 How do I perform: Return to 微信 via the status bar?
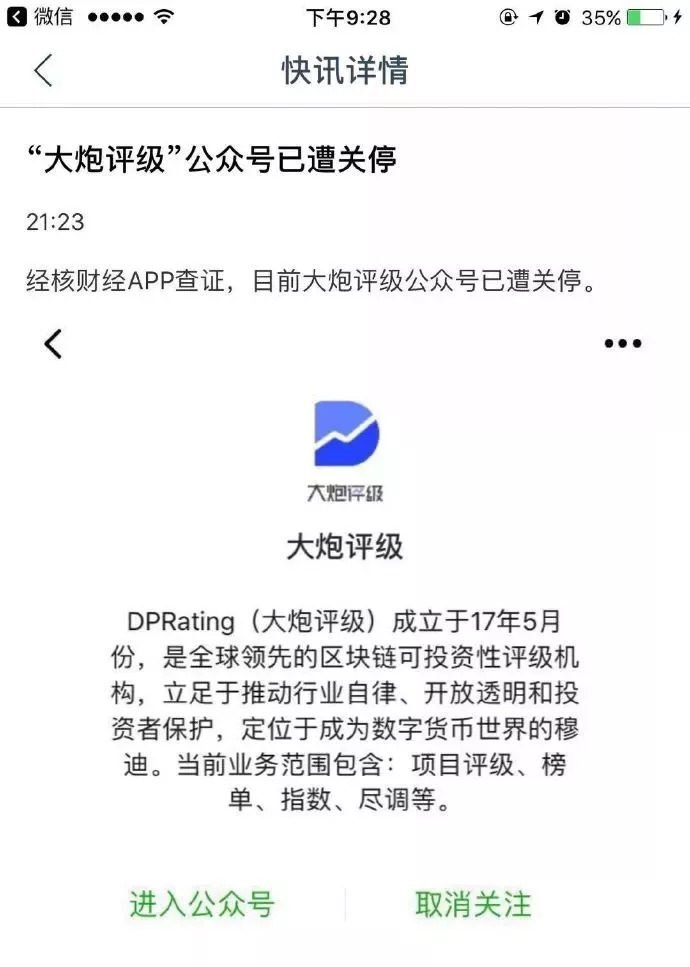pyautogui.click(x=40, y=17)
